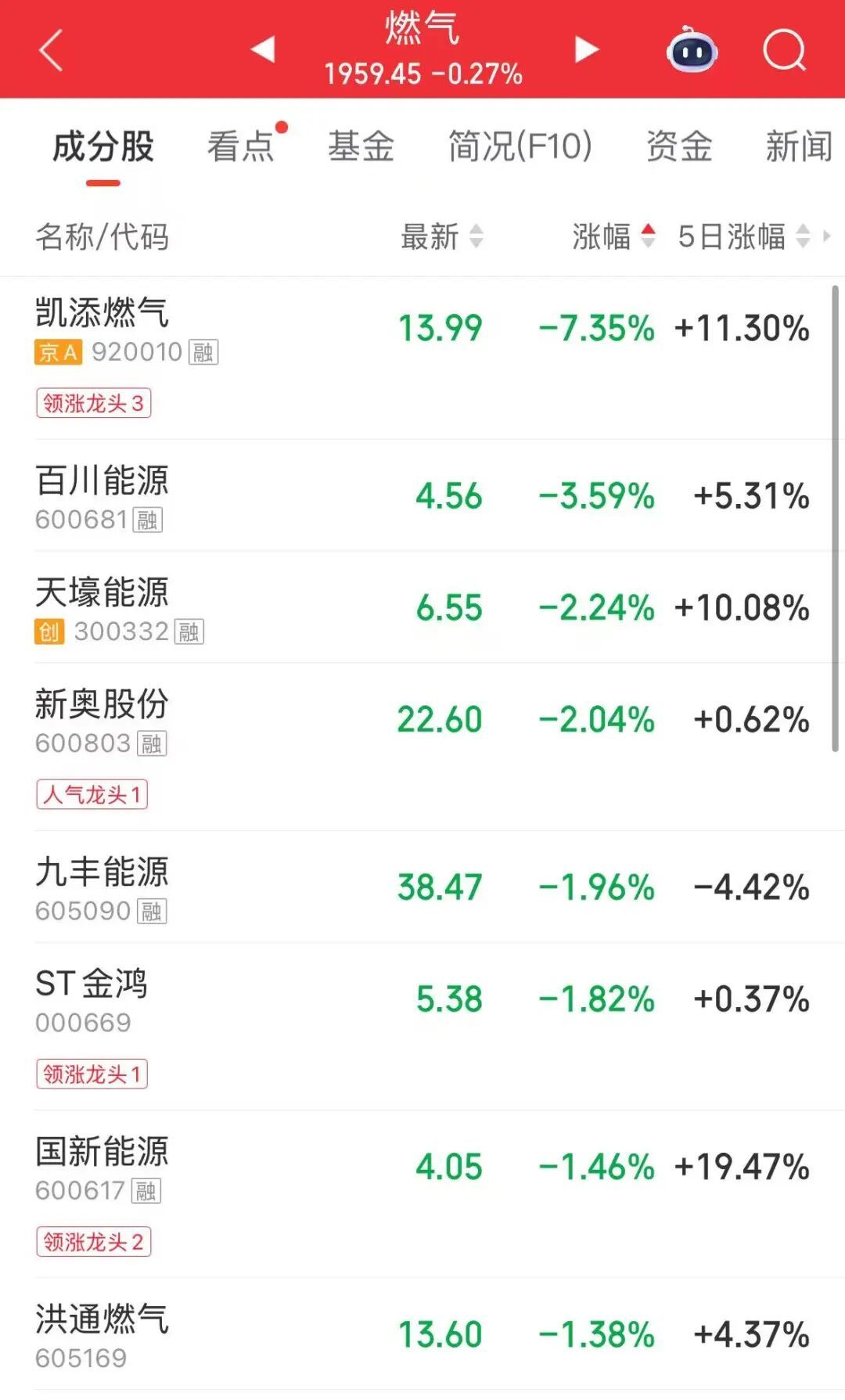This screenshot has width=845, height=1400.
Task: Sort the list by 最新 price
Action: click(x=442, y=236)
